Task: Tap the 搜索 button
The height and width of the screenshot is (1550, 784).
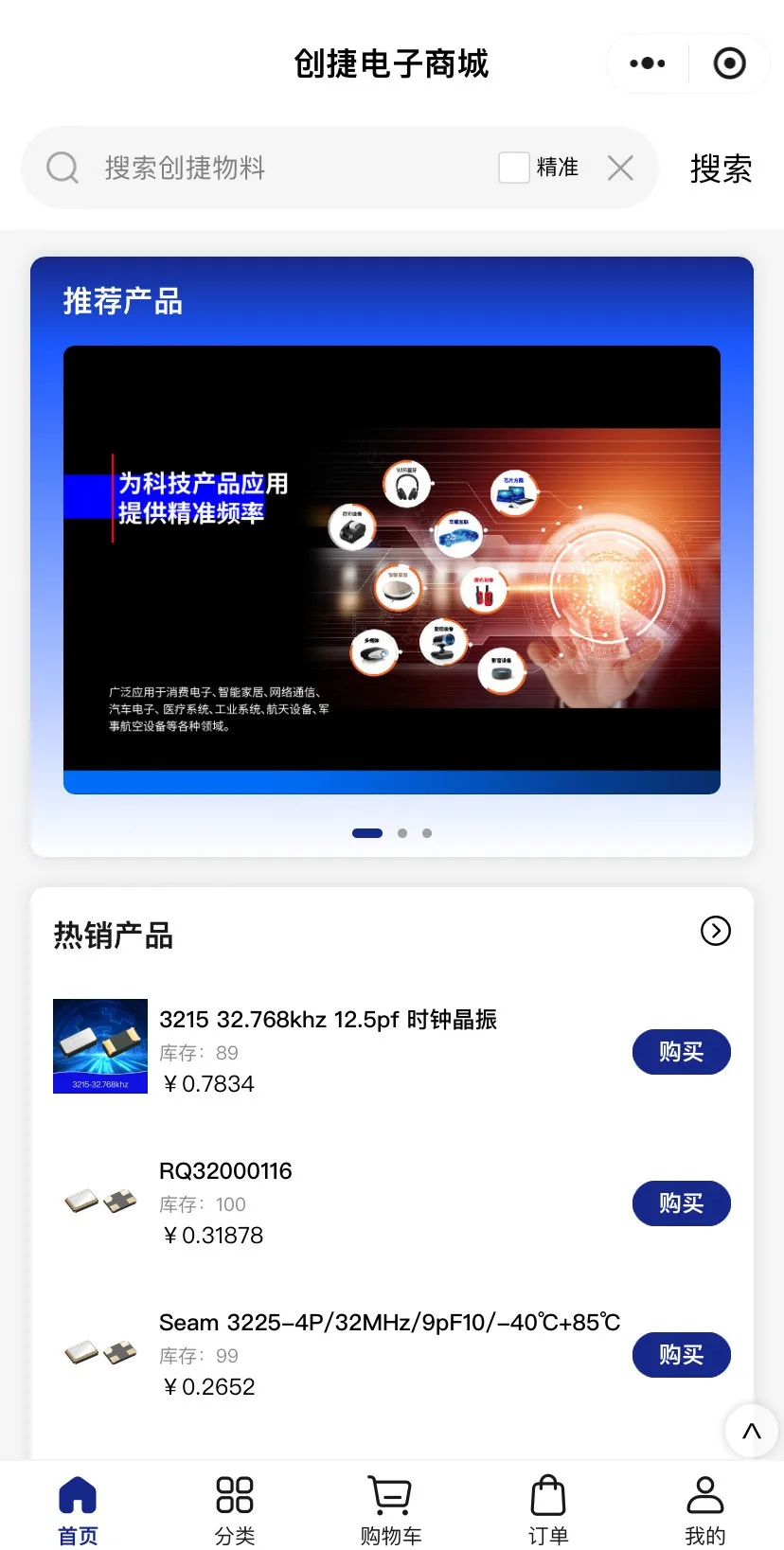Action: [721, 169]
